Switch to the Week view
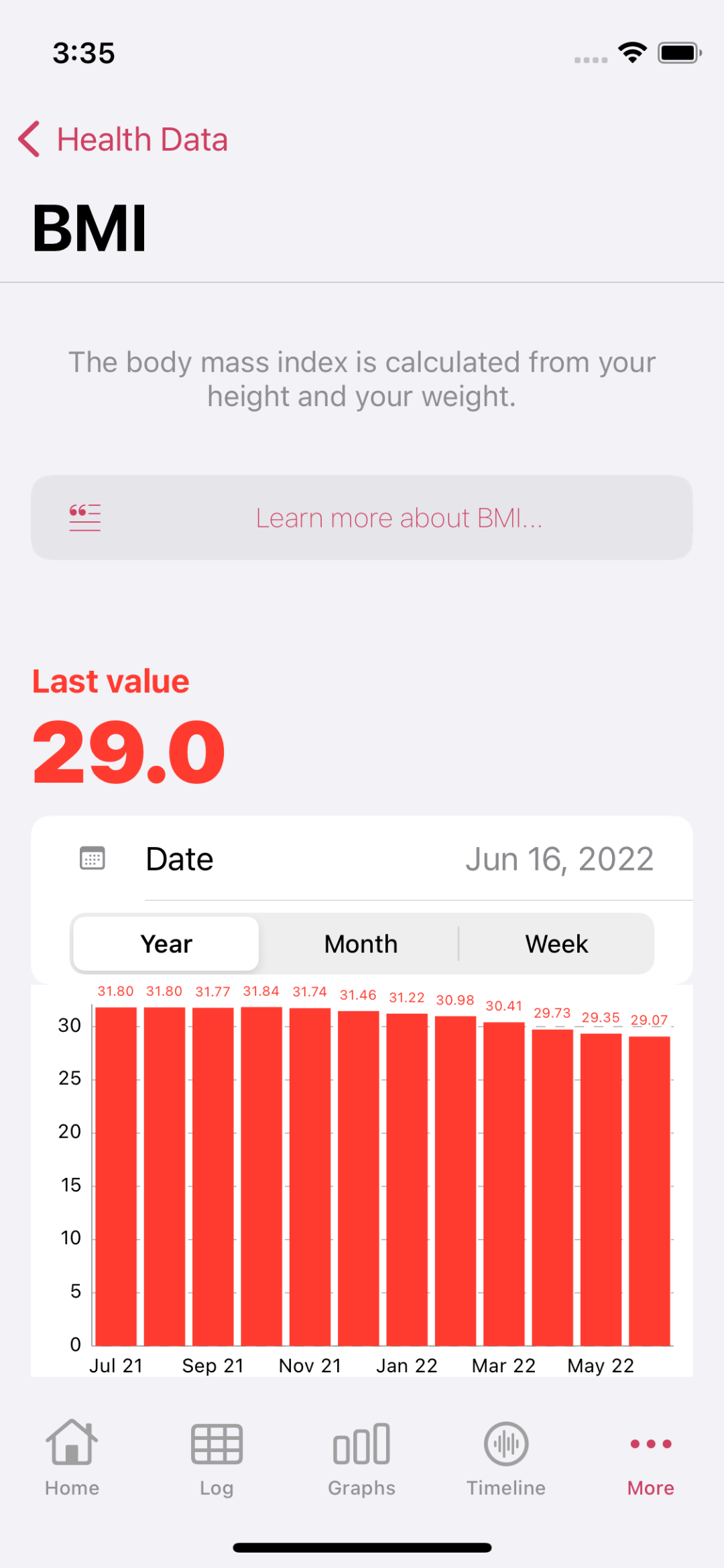This screenshot has height=1568, width=724. (x=556, y=943)
